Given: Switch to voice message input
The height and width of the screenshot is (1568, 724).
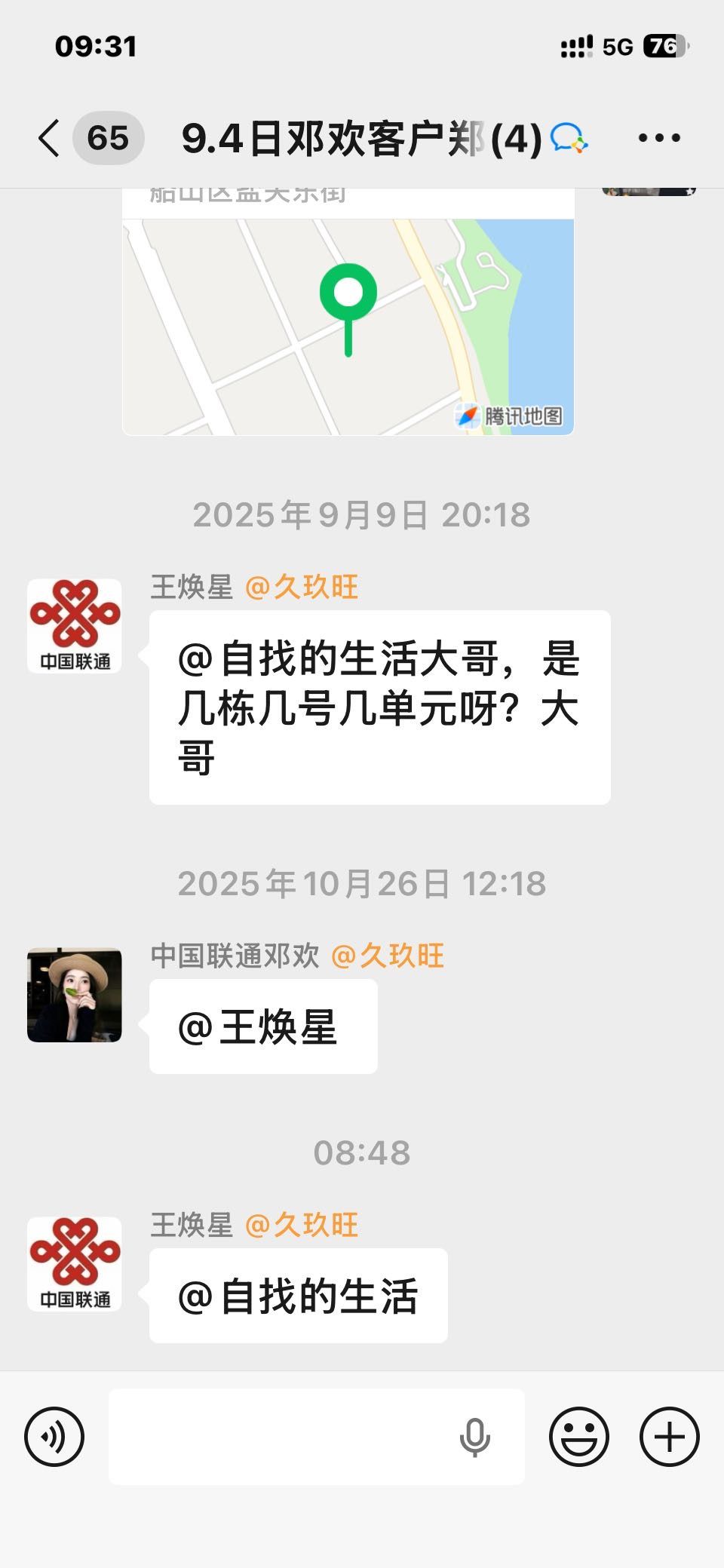Looking at the screenshot, I should coord(54,1436).
